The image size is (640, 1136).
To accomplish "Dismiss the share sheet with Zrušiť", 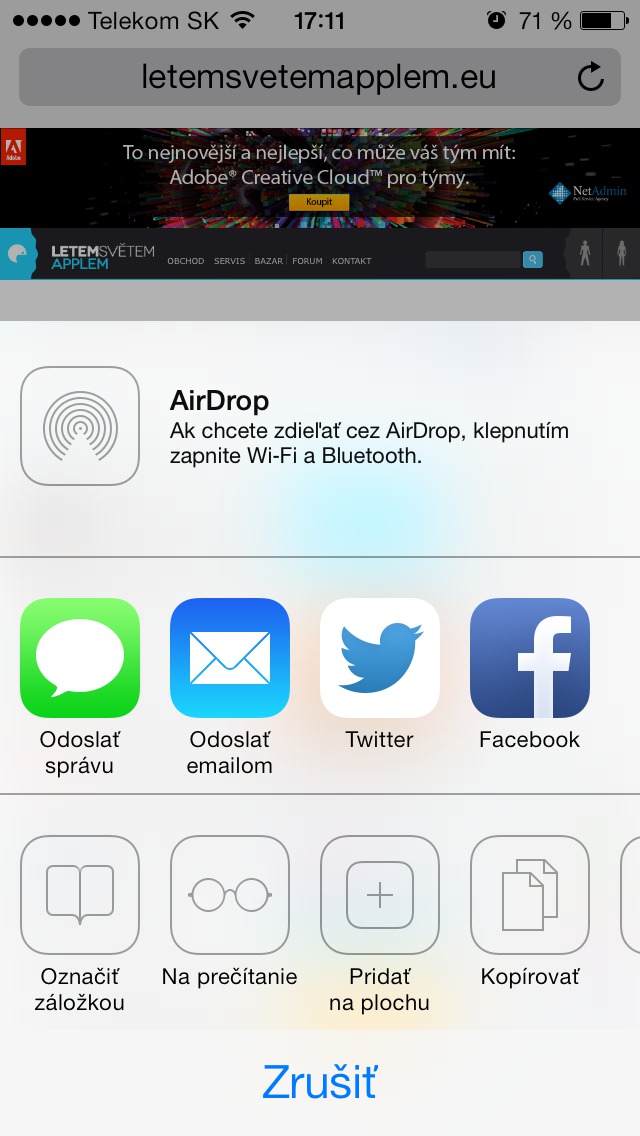I will click(320, 1081).
